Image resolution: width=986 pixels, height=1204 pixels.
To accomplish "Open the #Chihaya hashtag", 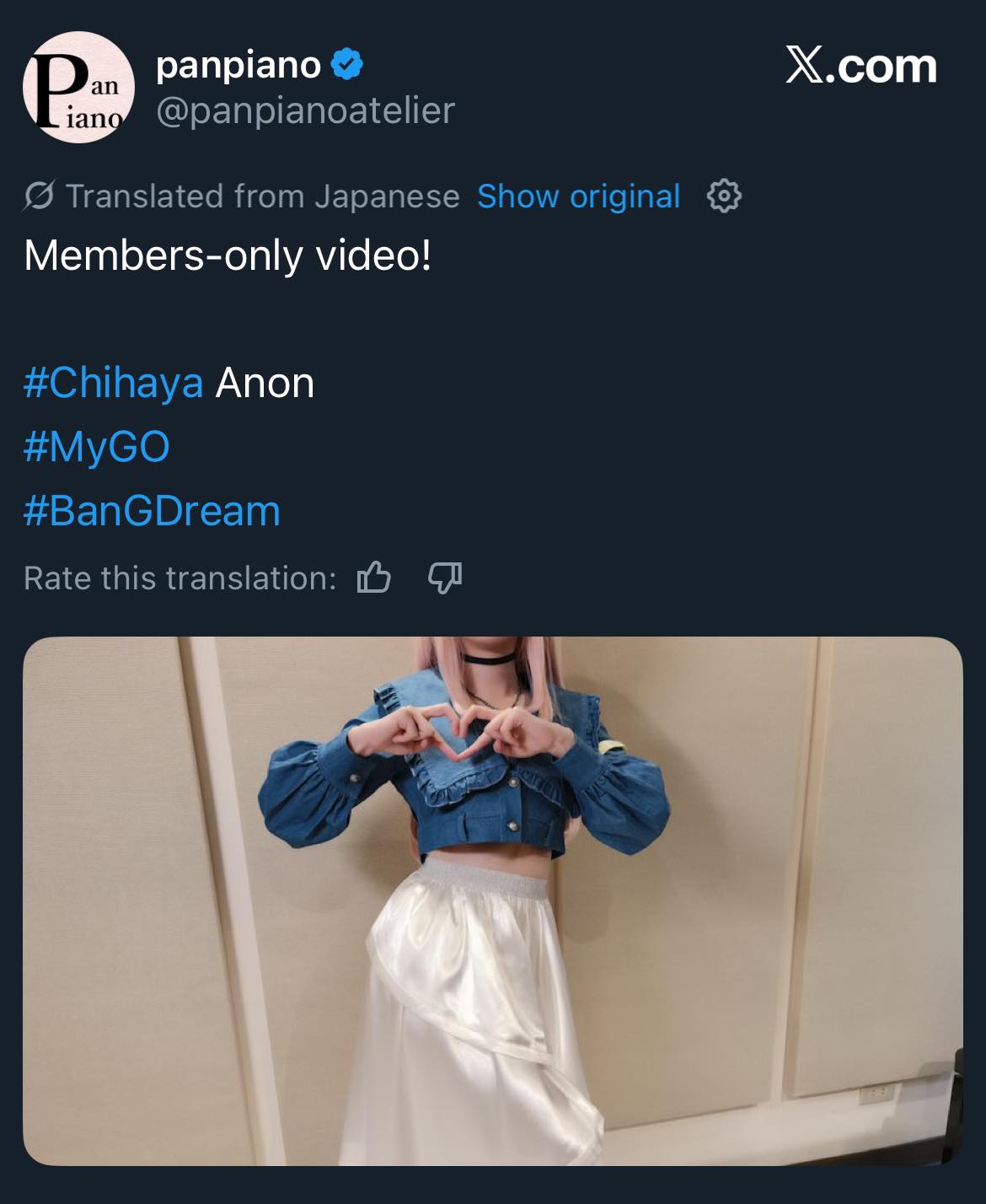I will 114,384.
